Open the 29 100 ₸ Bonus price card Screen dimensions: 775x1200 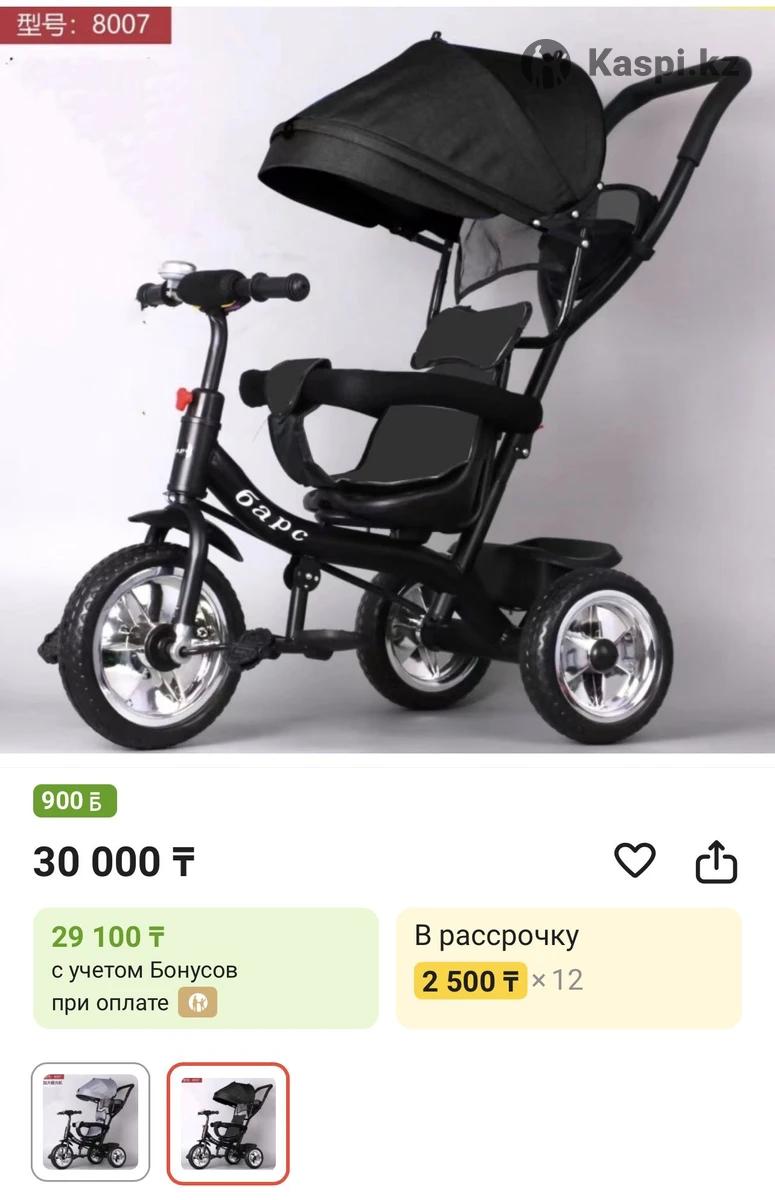pyautogui.click(x=206, y=968)
